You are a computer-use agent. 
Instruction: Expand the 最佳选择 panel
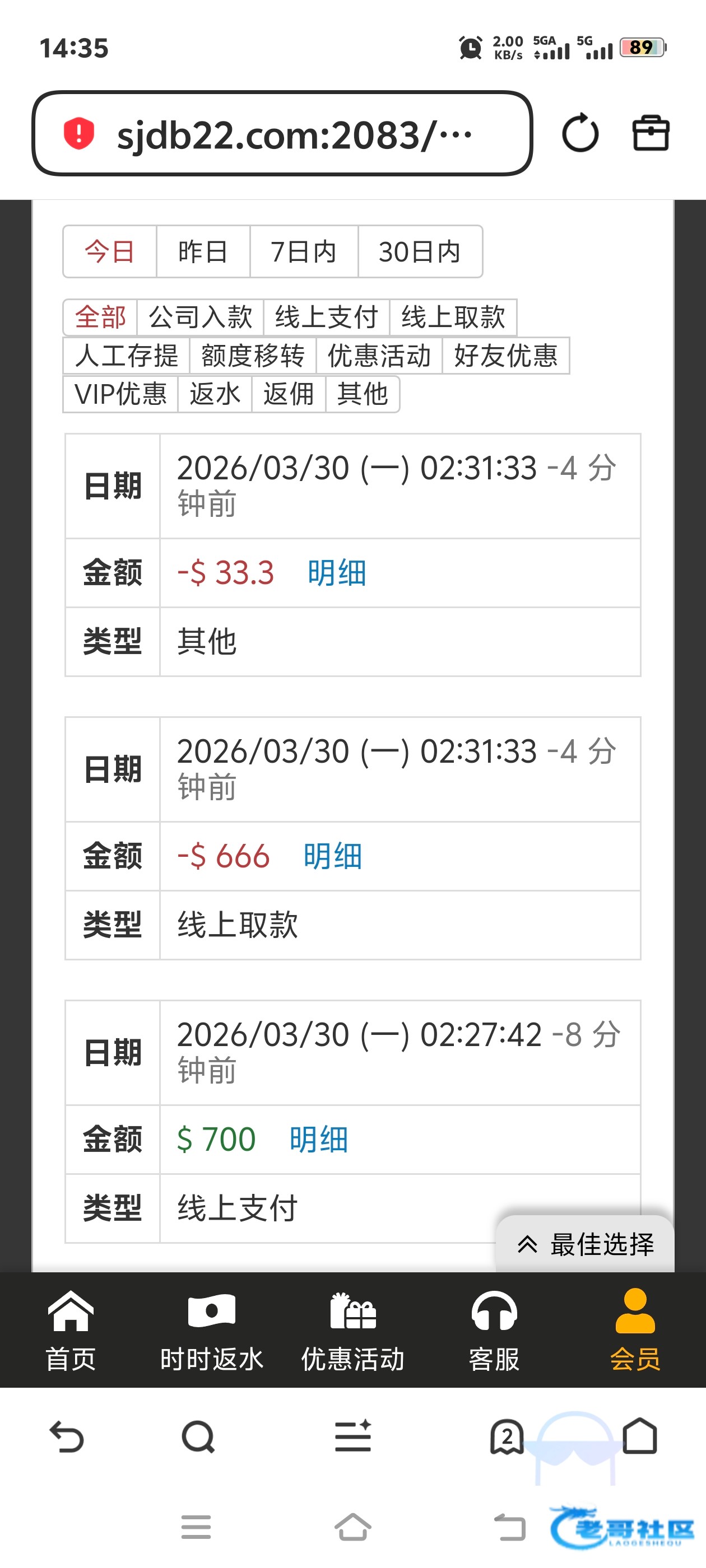point(586,1245)
